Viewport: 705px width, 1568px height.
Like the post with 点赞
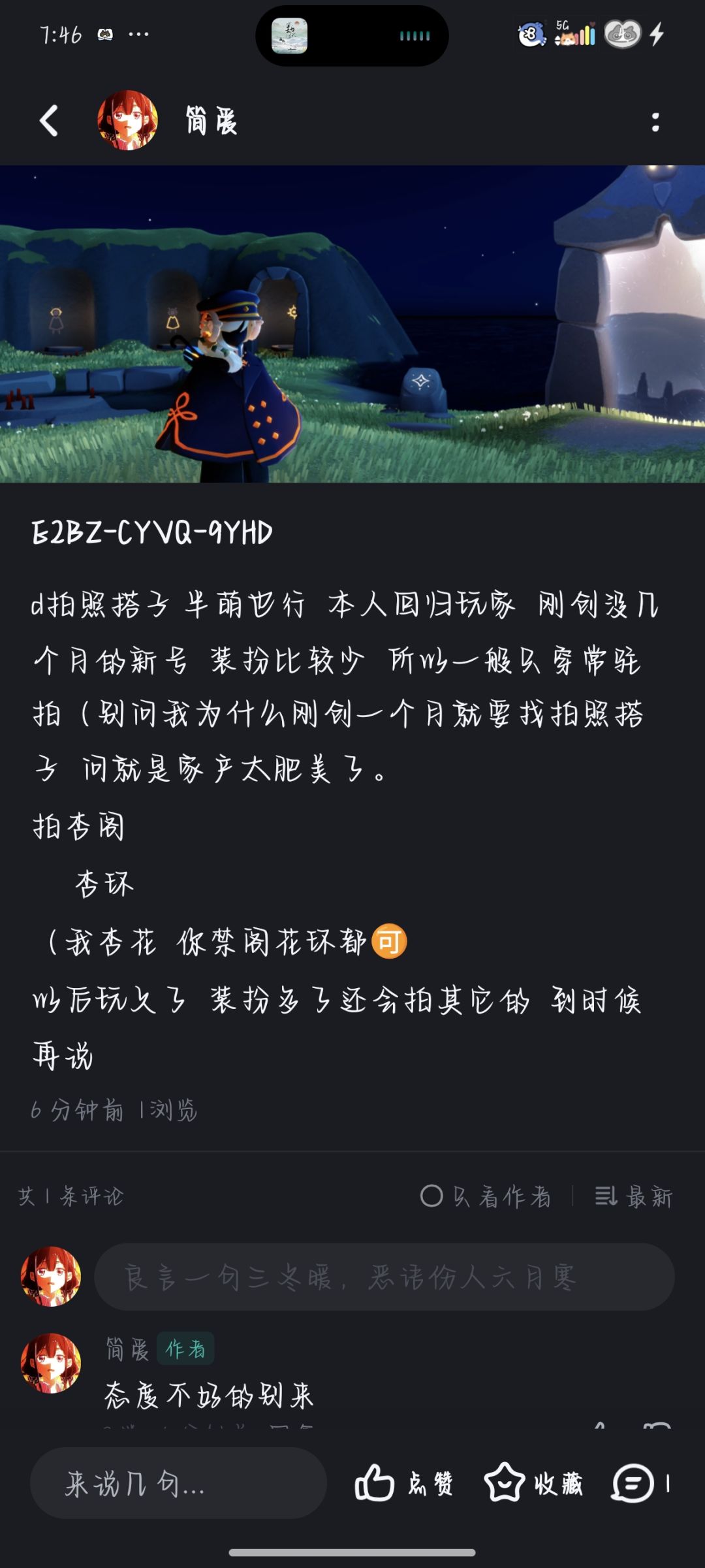[x=404, y=1483]
